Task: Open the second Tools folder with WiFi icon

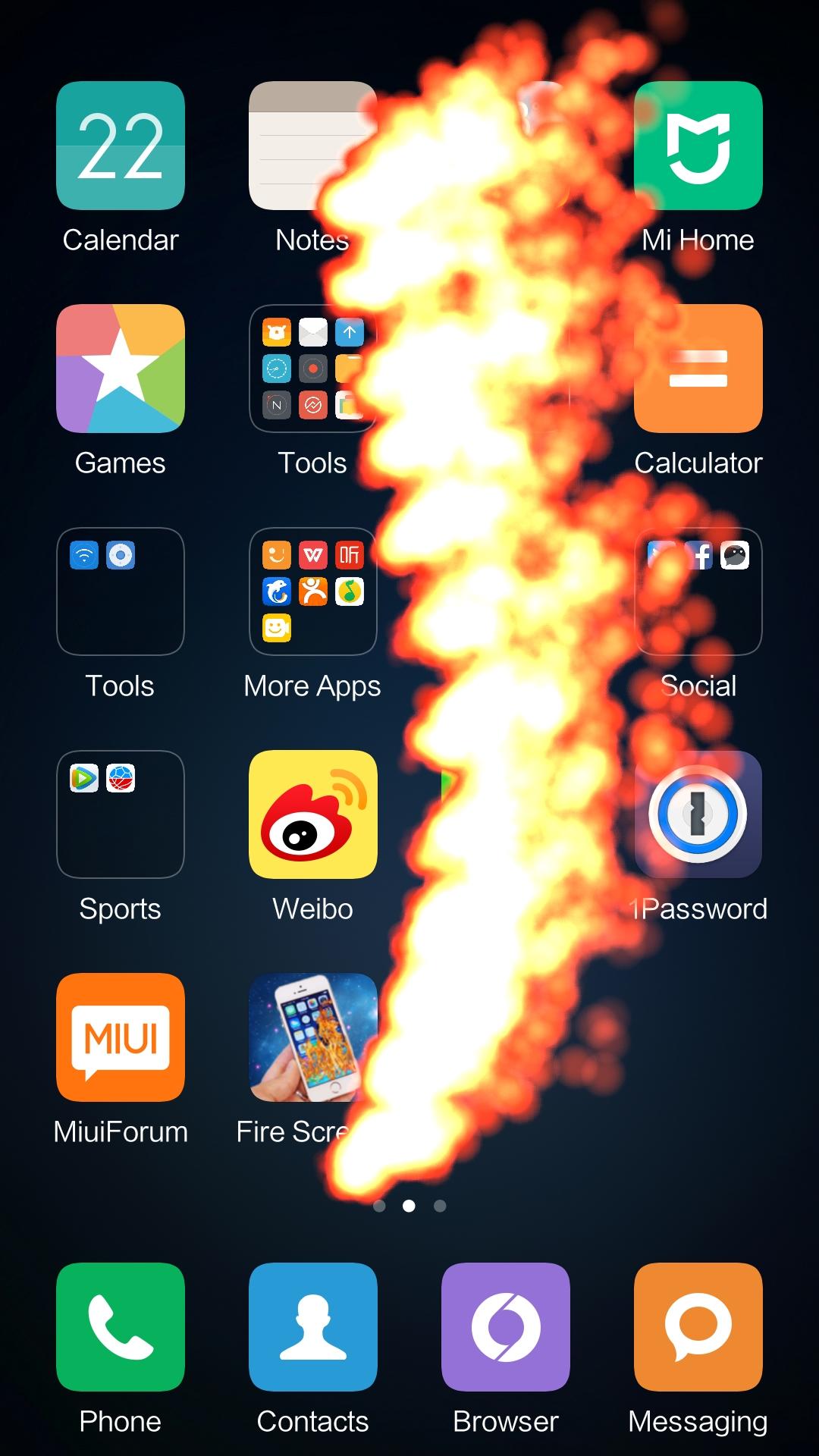Action: click(120, 590)
